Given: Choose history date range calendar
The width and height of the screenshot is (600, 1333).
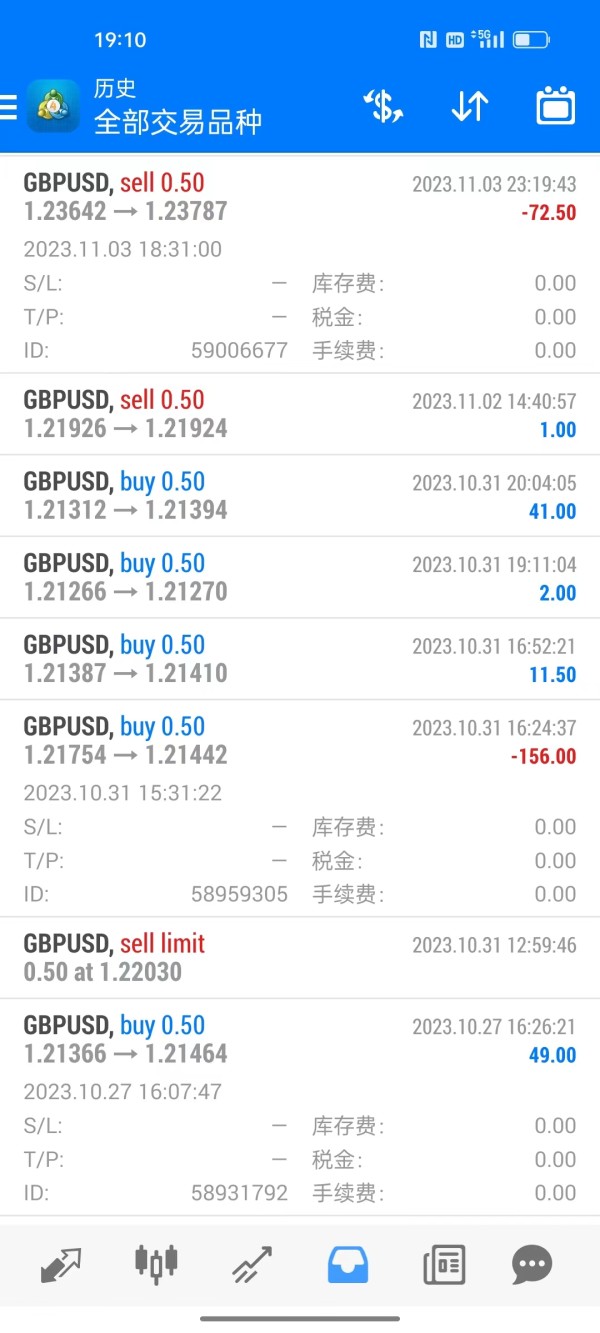Looking at the screenshot, I should (x=556, y=106).
